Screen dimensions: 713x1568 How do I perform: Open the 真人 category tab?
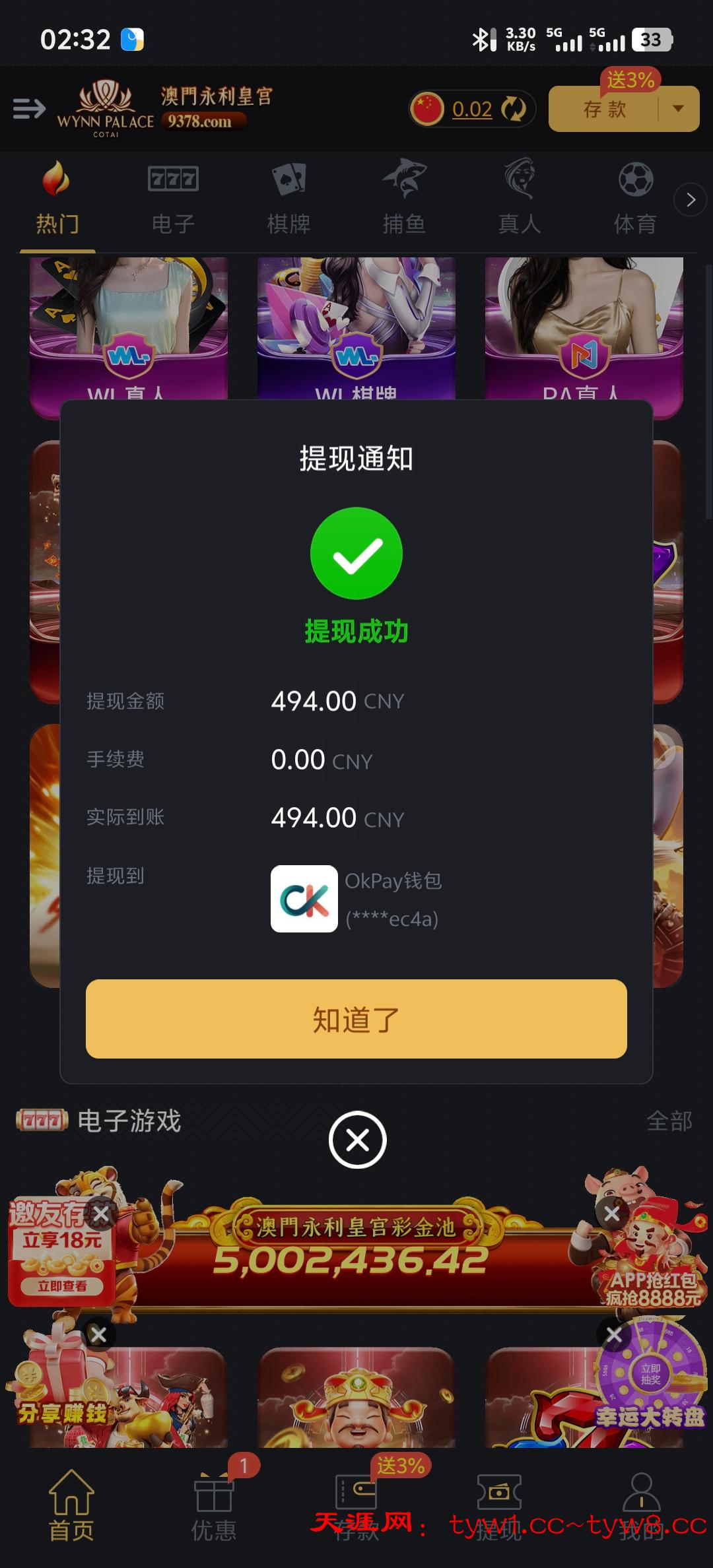520,198
